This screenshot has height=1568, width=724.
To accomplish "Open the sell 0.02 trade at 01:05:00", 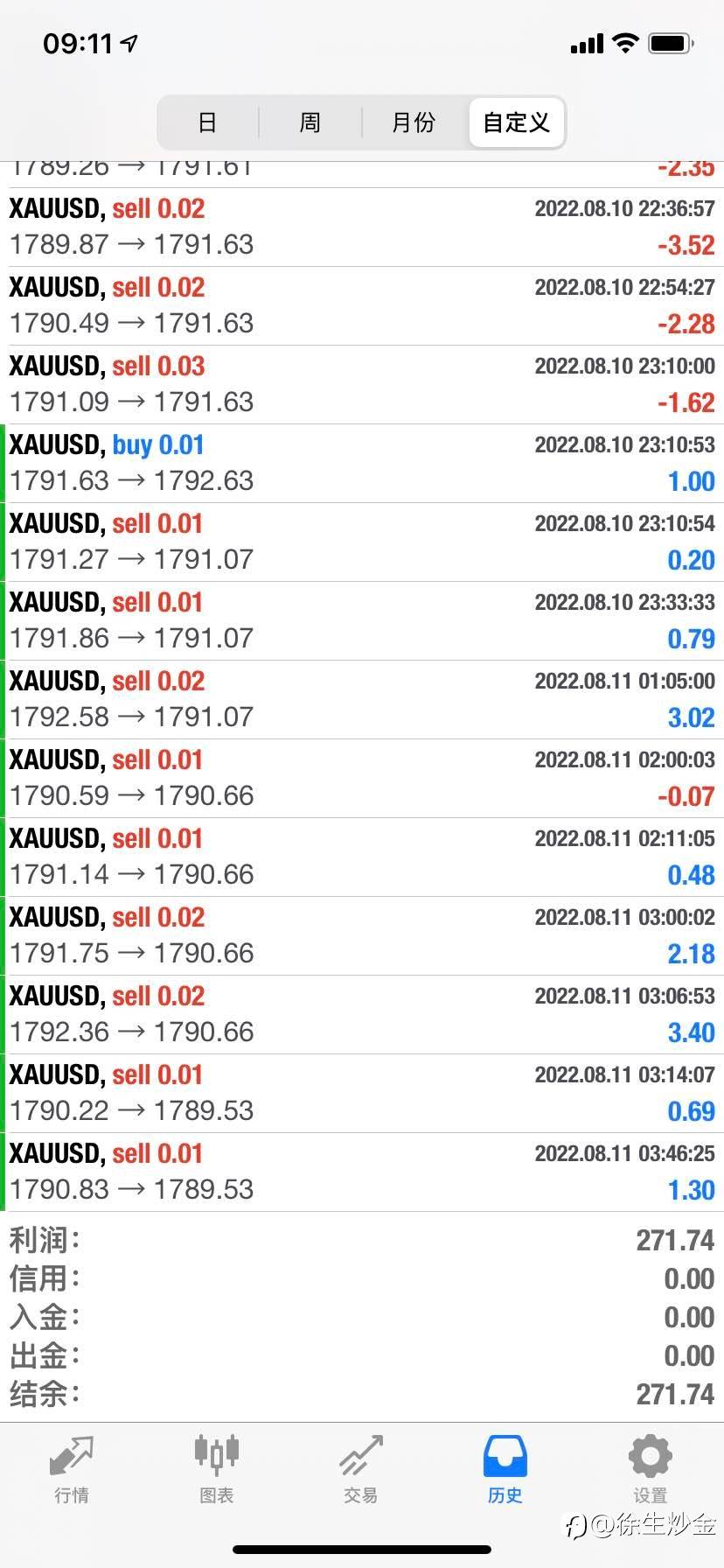I will click(362, 700).
